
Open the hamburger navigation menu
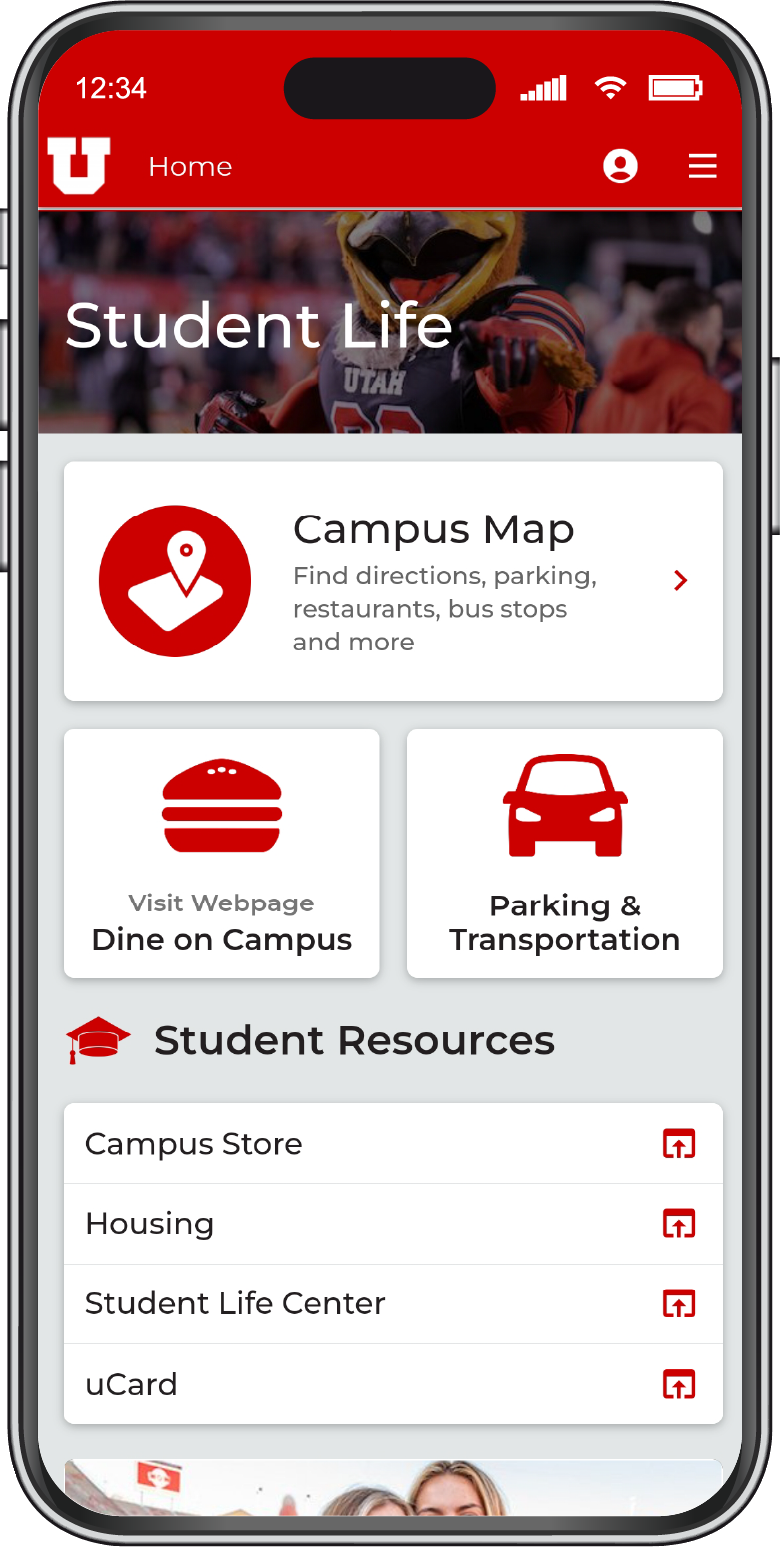702,166
